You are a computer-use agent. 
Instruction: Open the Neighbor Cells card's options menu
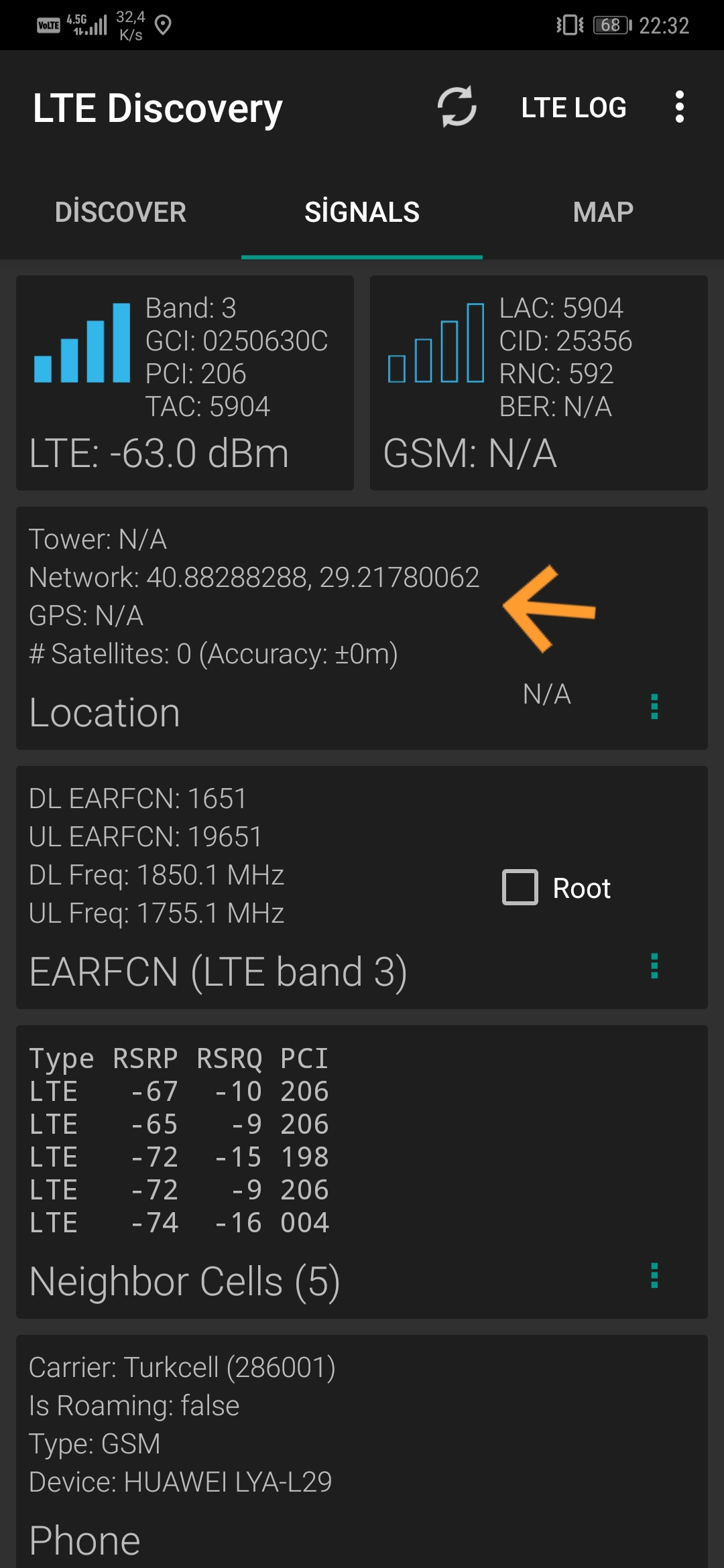654,1276
